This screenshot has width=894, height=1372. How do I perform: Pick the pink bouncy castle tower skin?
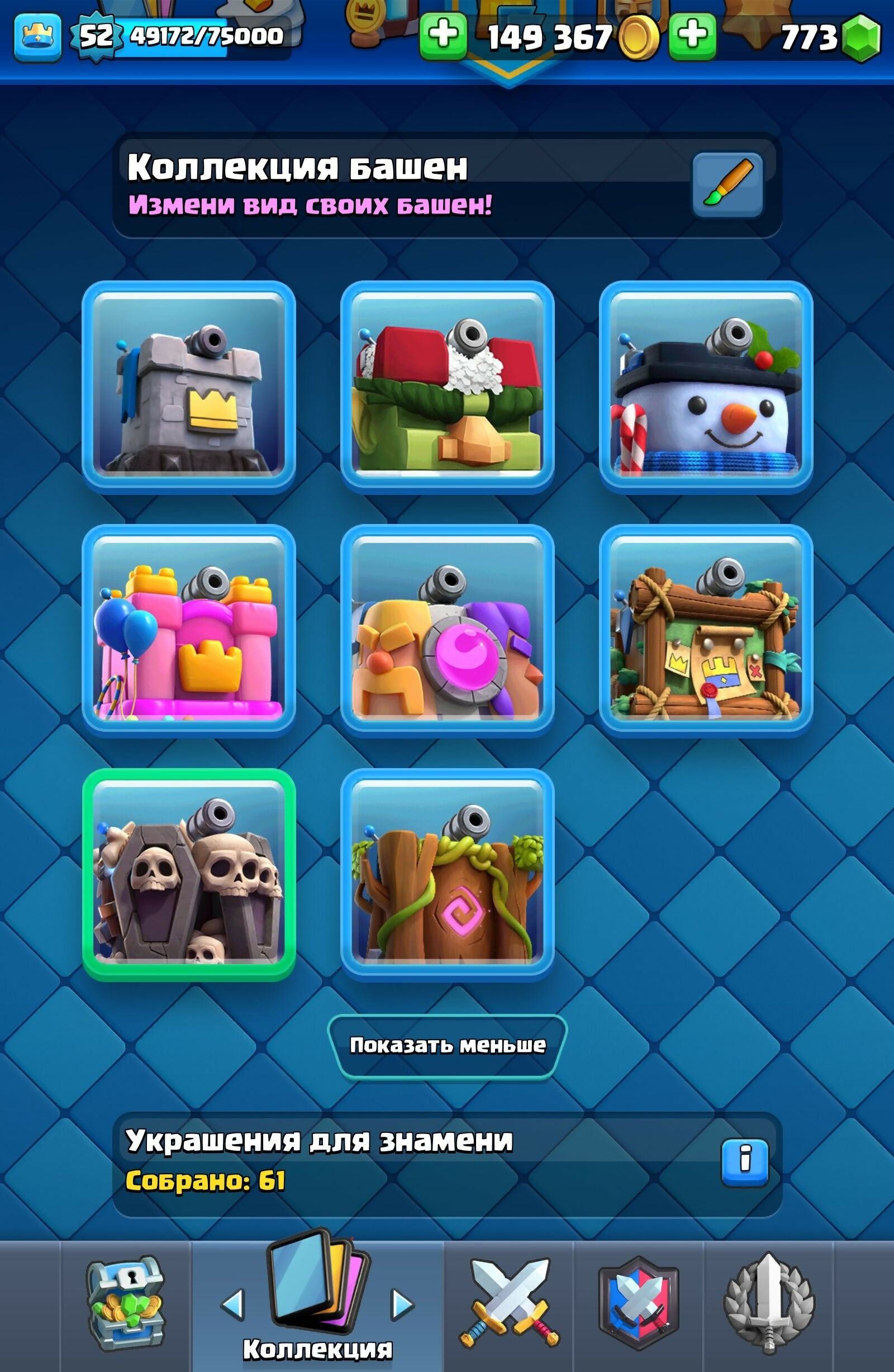tap(189, 630)
